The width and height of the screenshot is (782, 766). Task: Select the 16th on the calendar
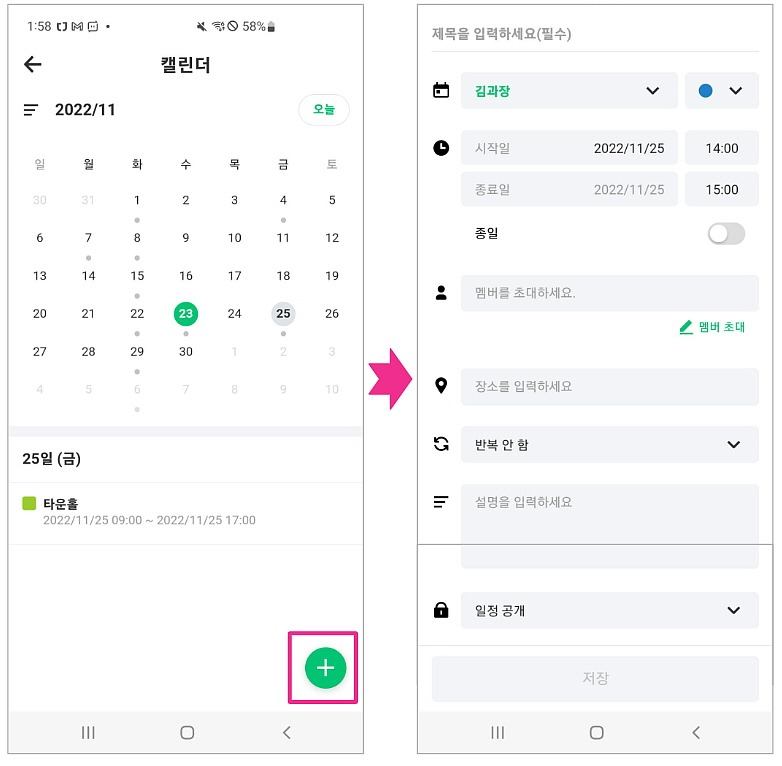(185, 276)
